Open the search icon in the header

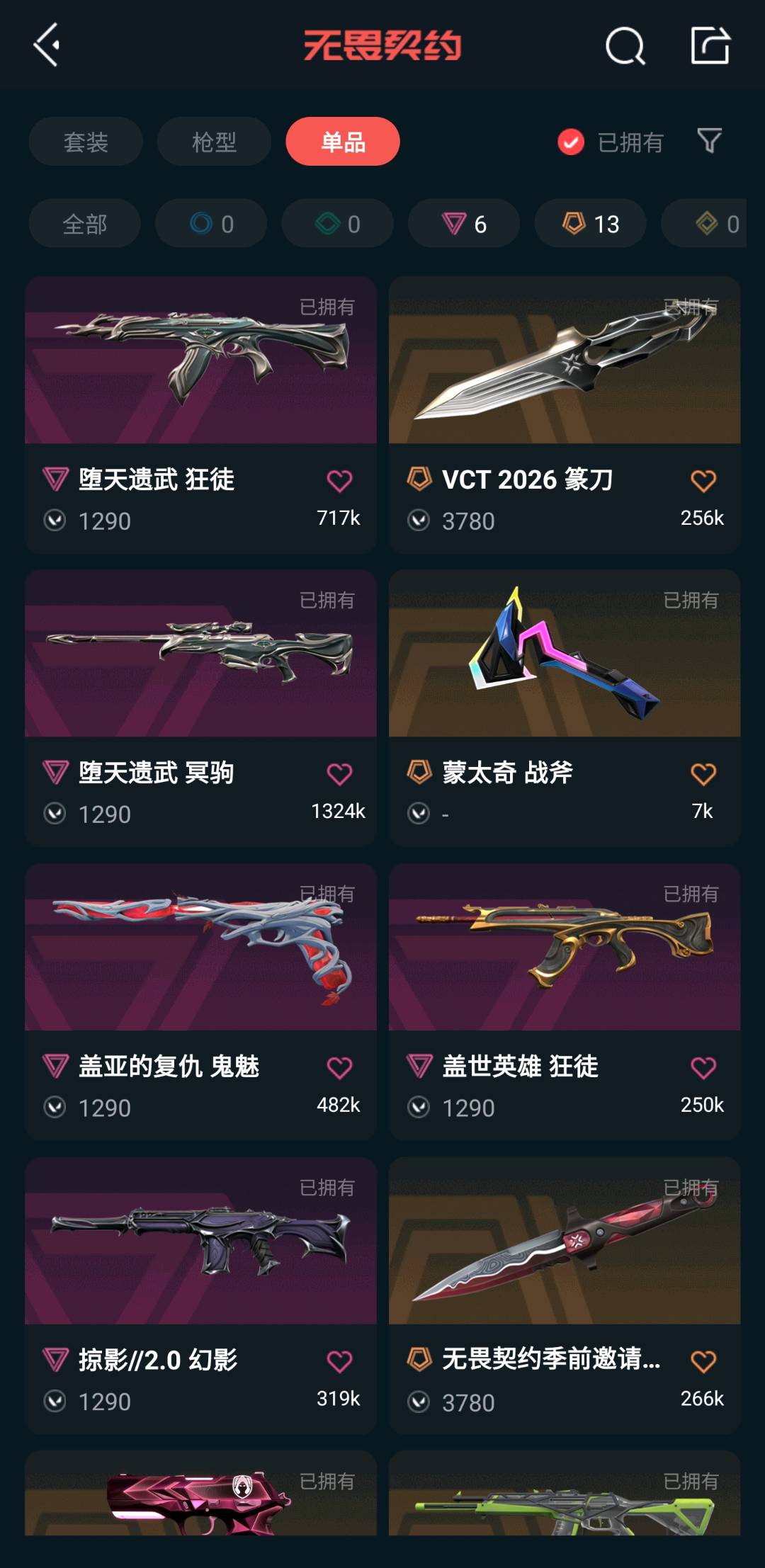pyautogui.click(x=625, y=46)
